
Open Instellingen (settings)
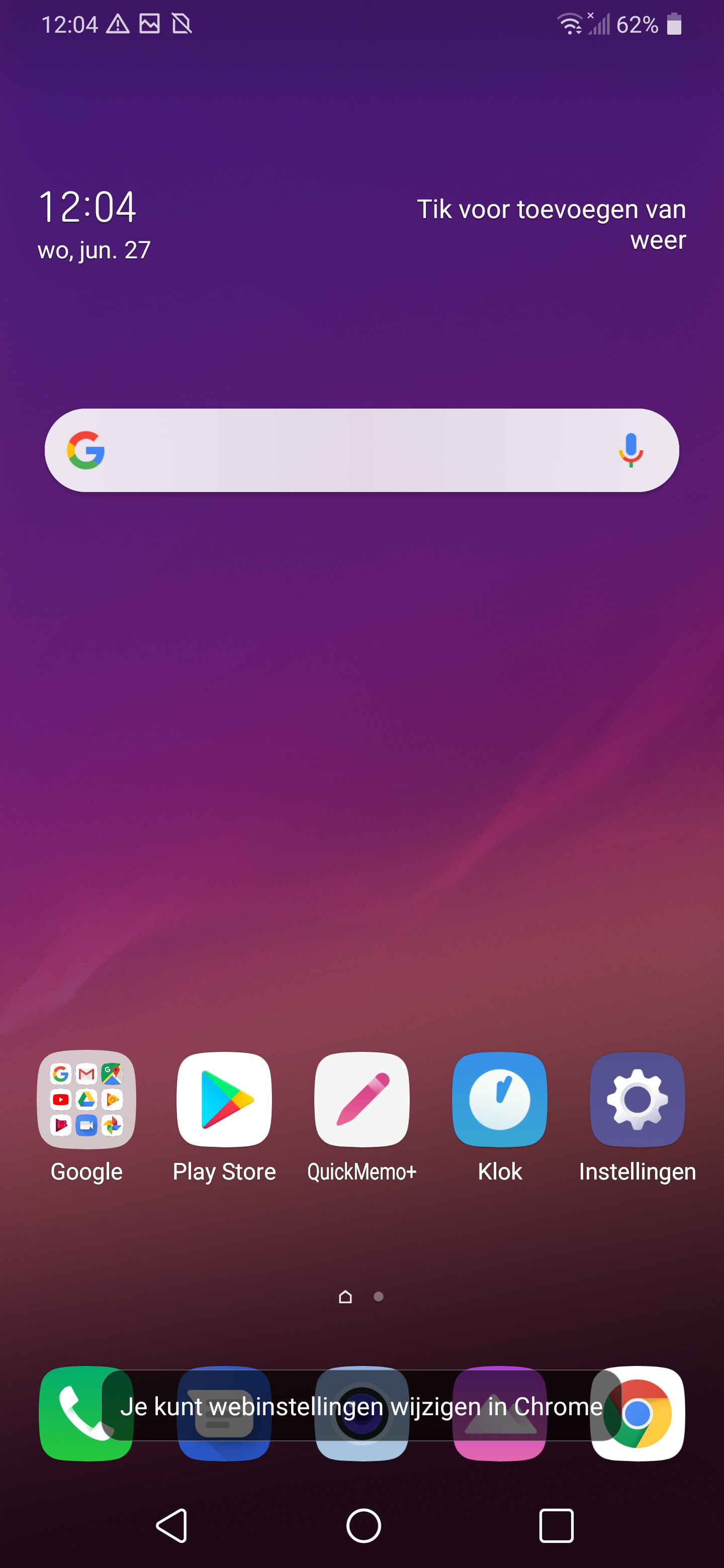(638, 1116)
